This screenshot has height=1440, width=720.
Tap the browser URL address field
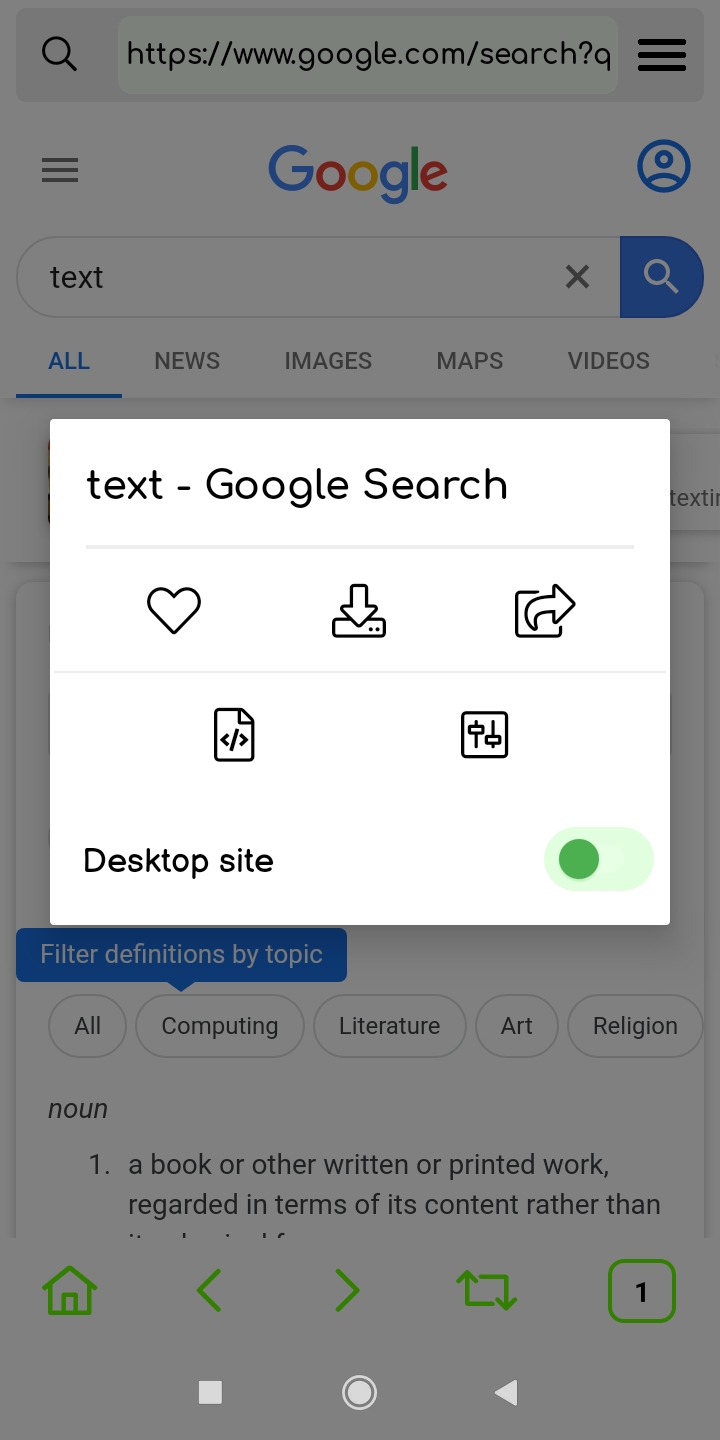(x=368, y=55)
